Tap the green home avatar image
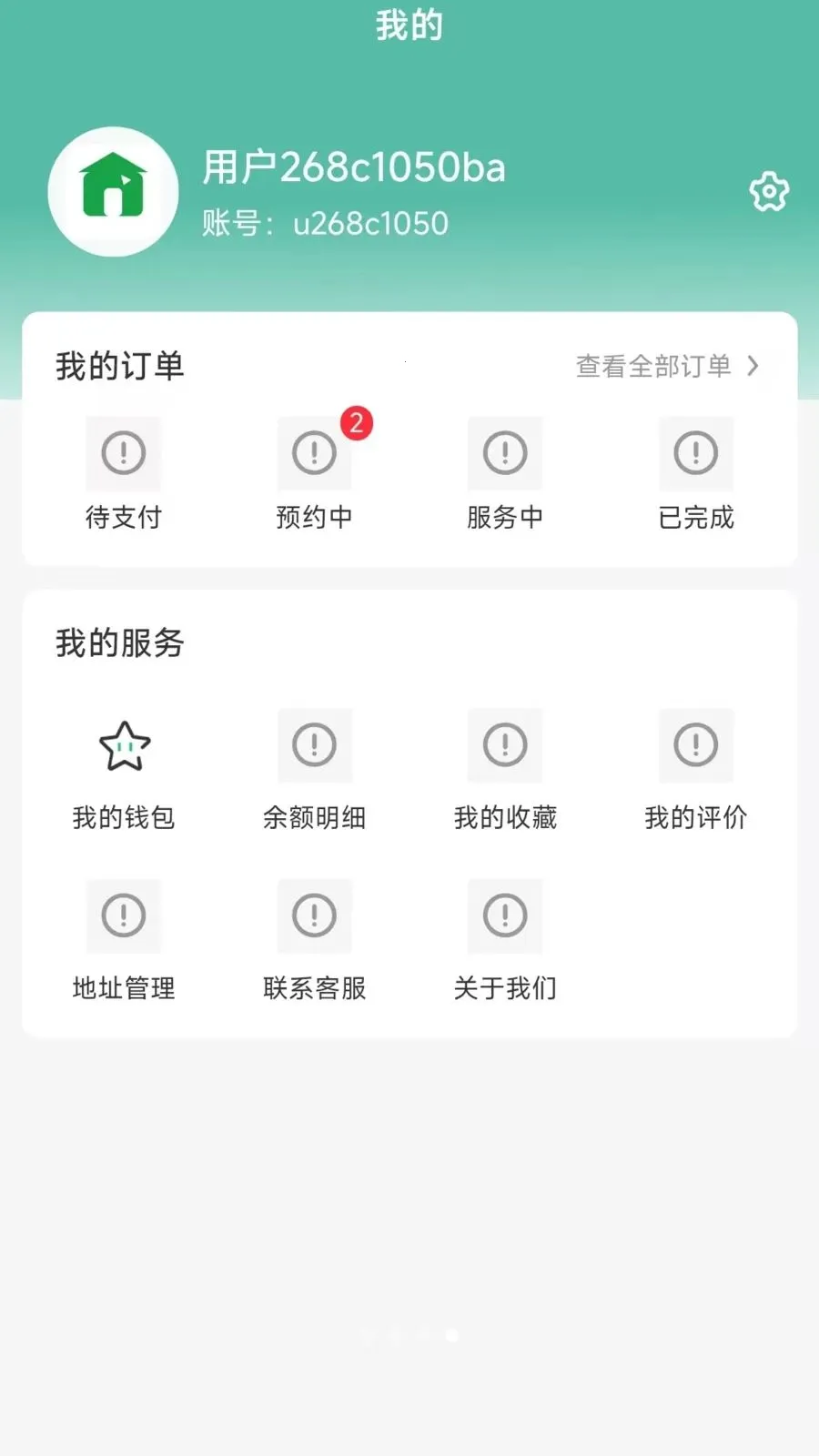The image size is (819, 1456). tap(114, 191)
